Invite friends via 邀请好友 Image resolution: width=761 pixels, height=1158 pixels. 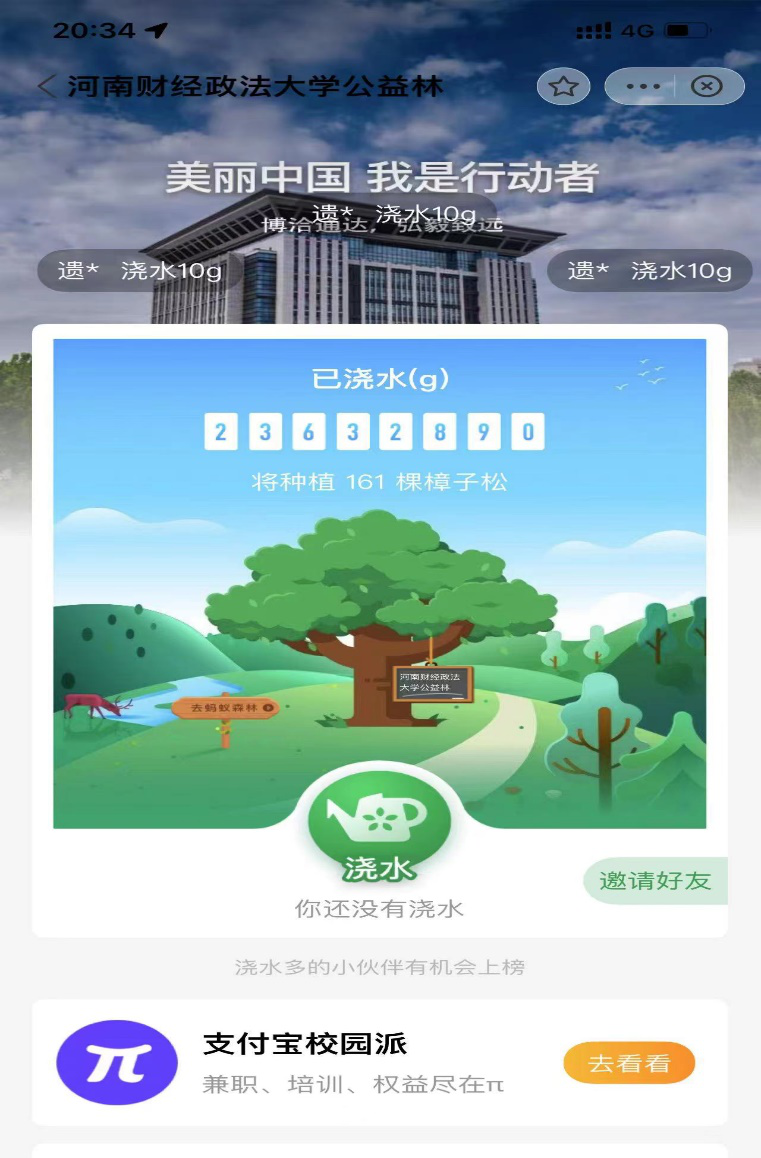point(655,880)
